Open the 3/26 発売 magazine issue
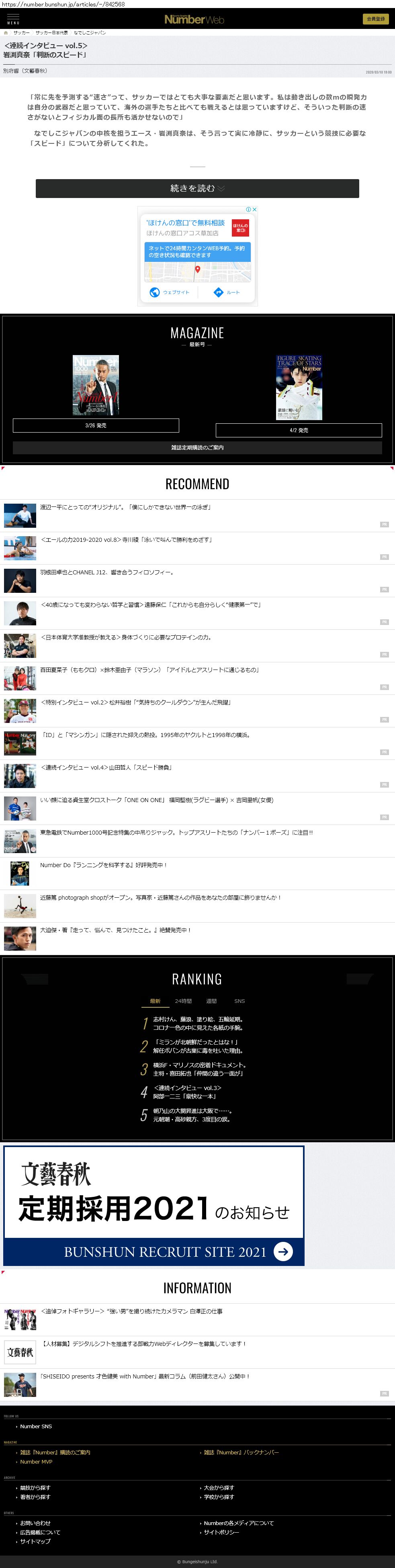This screenshot has height=1568, width=395. click(96, 425)
